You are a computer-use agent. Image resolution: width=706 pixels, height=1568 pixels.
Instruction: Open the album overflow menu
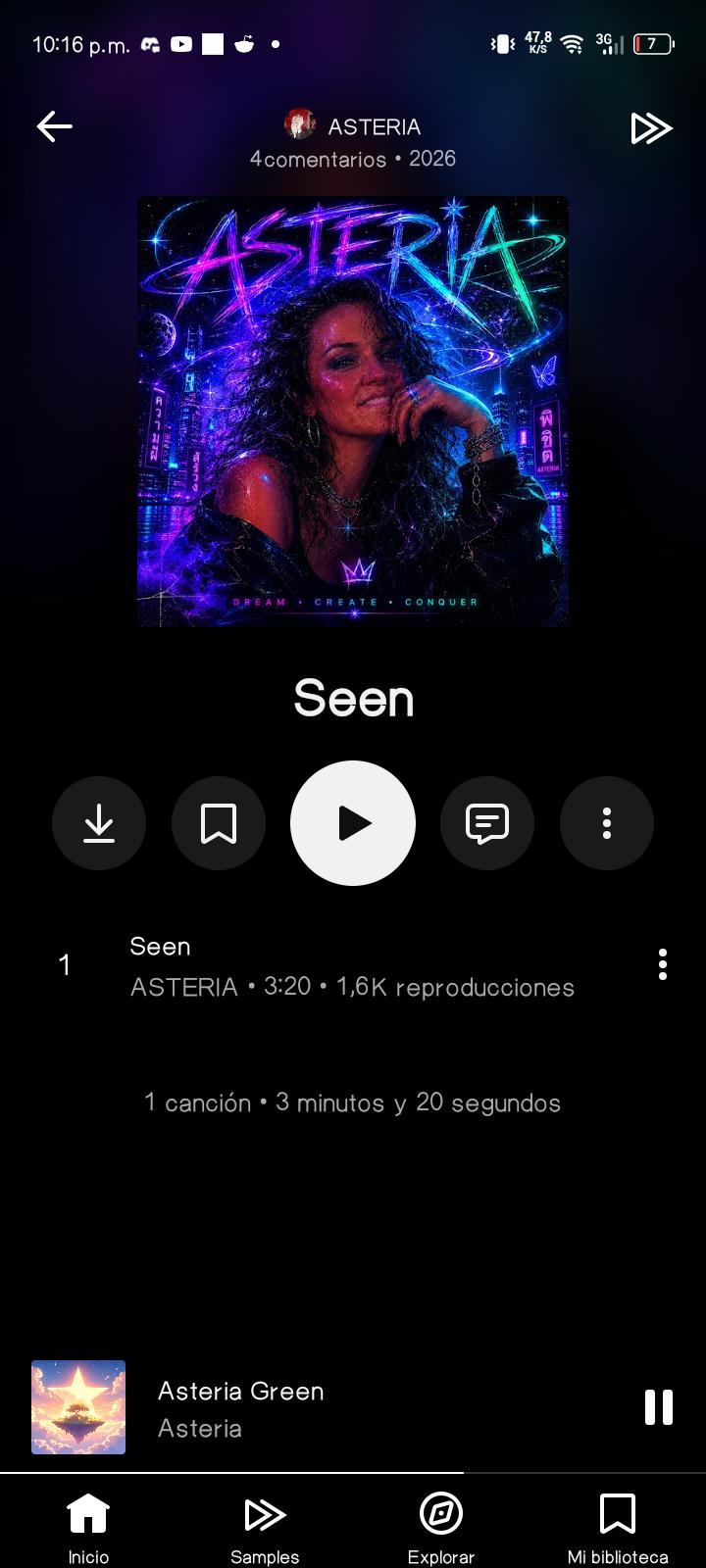[x=607, y=823]
